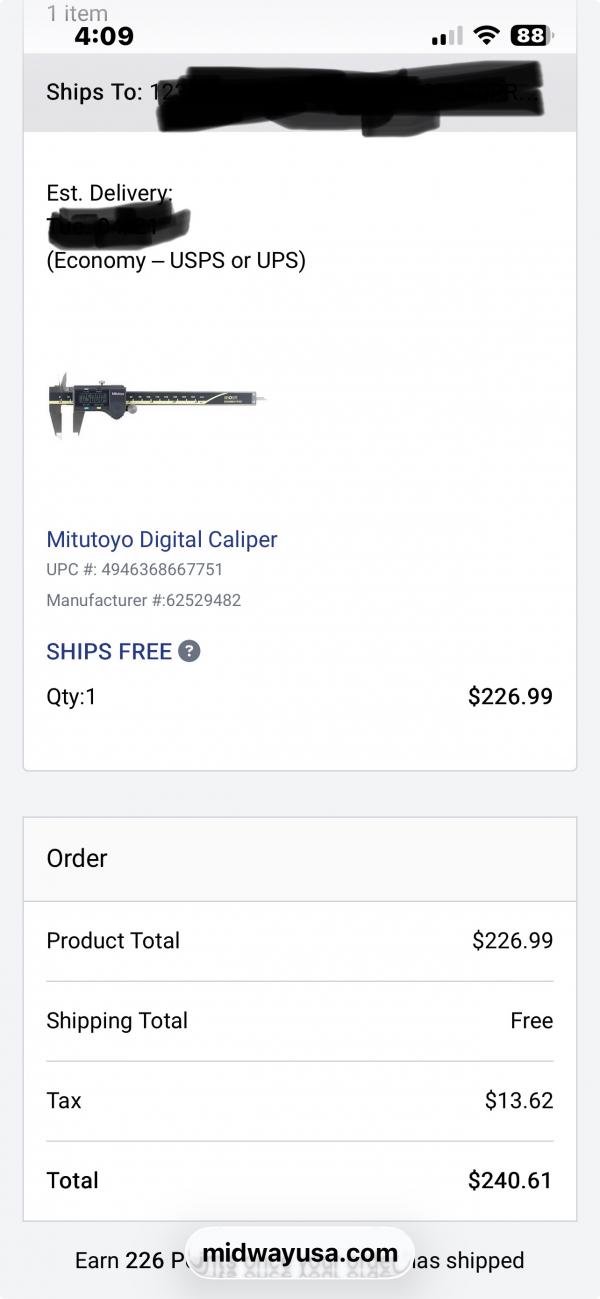Open the Mitutoyo Digital Caliper product link
Image resolution: width=600 pixels, height=1299 pixels.
coord(162,540)
